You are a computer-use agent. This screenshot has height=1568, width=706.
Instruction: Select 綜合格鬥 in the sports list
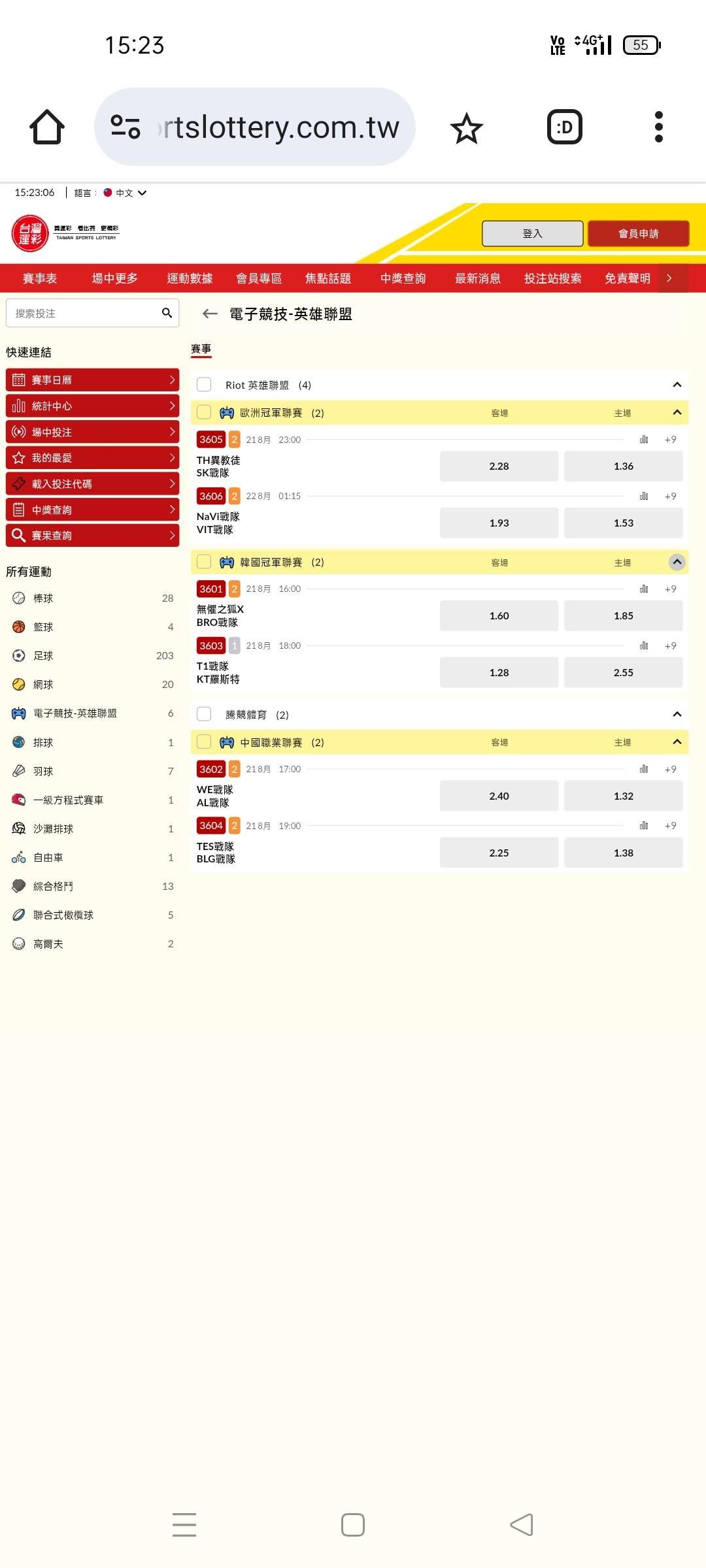click(x=92, y=886)
